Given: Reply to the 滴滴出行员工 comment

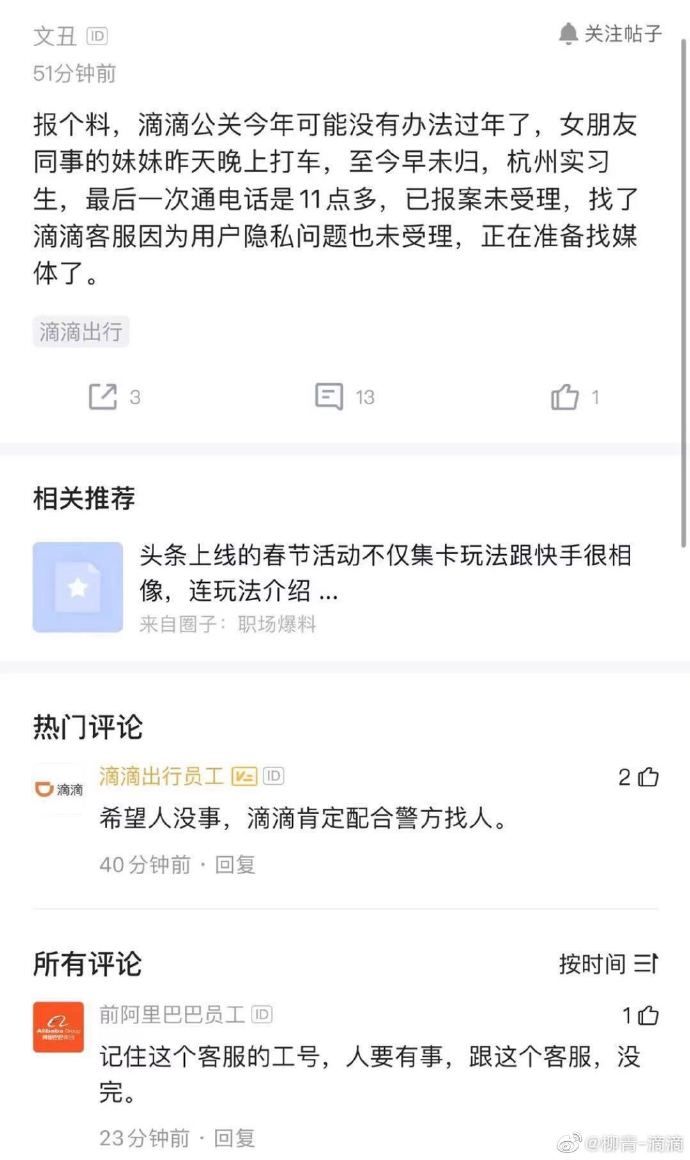Looking at the screenshot, I should [235, 864].
